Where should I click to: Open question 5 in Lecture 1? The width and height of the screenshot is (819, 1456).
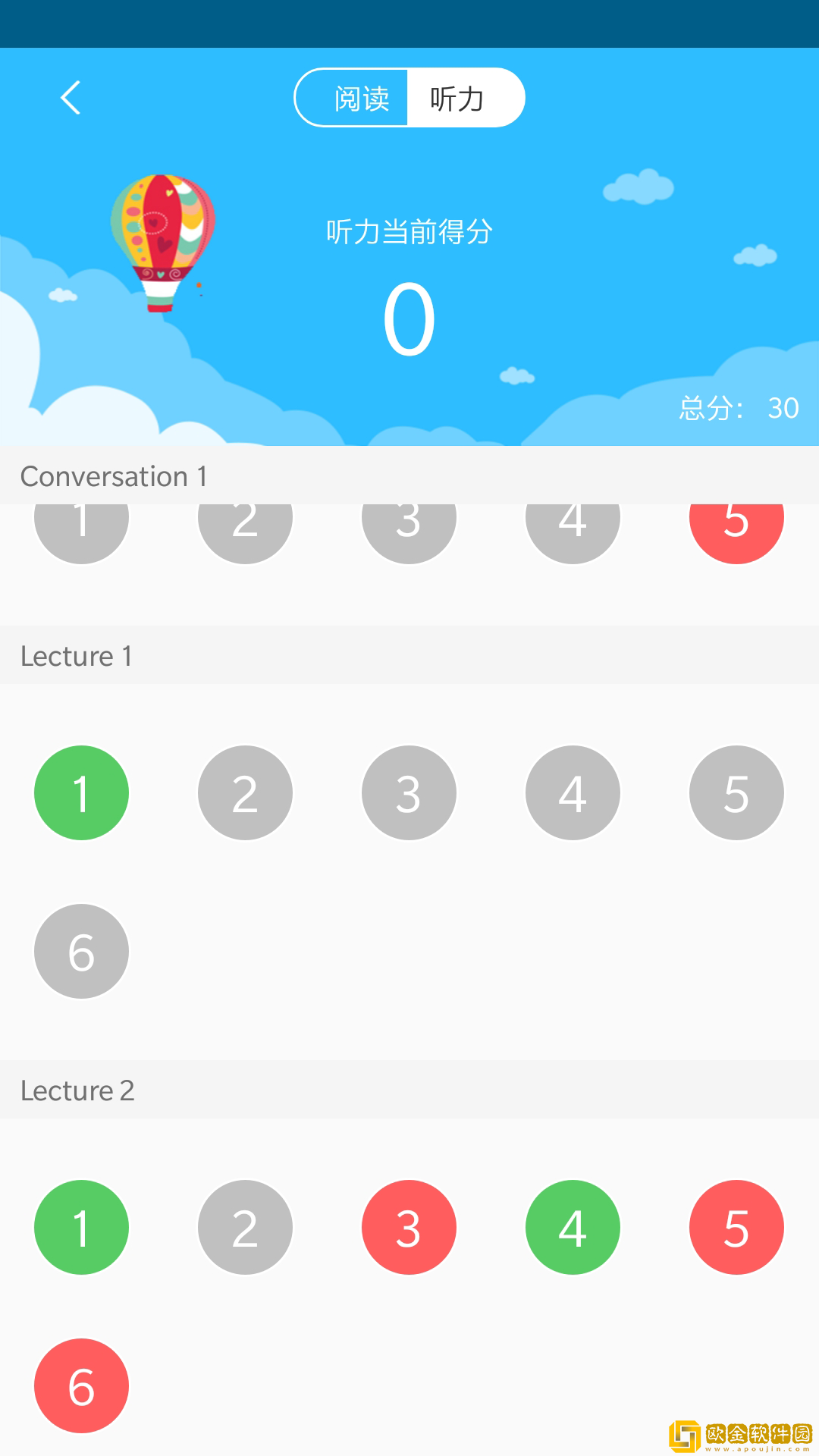point(736,792)
